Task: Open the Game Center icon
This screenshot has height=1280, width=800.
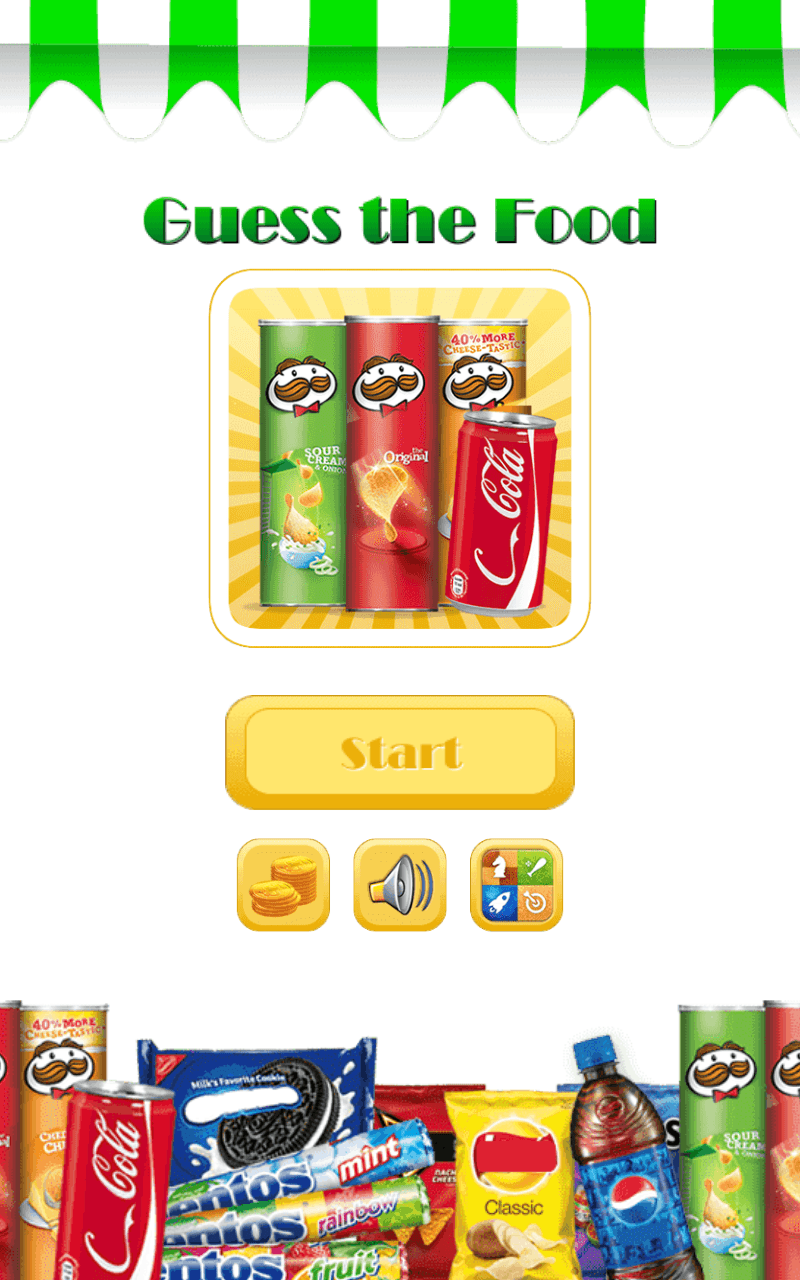Action: tap(516, 885)
